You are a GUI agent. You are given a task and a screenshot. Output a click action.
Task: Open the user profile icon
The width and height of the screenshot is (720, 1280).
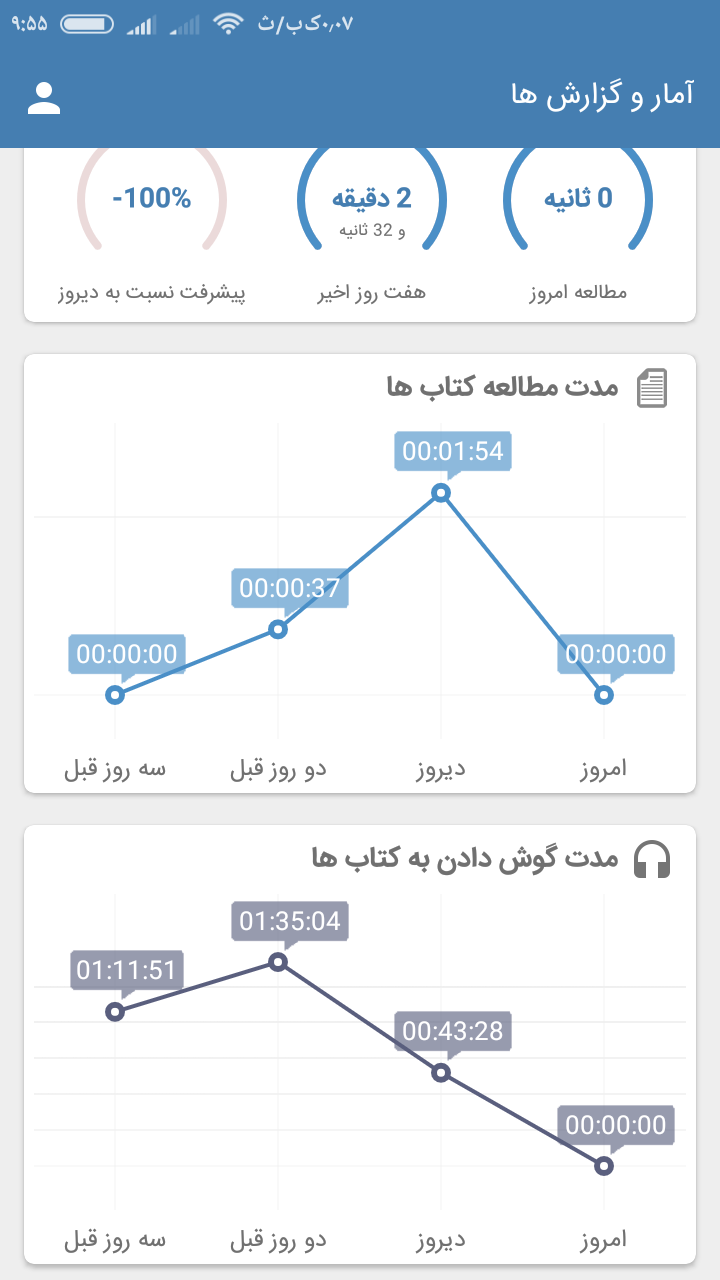coord(44,97)
